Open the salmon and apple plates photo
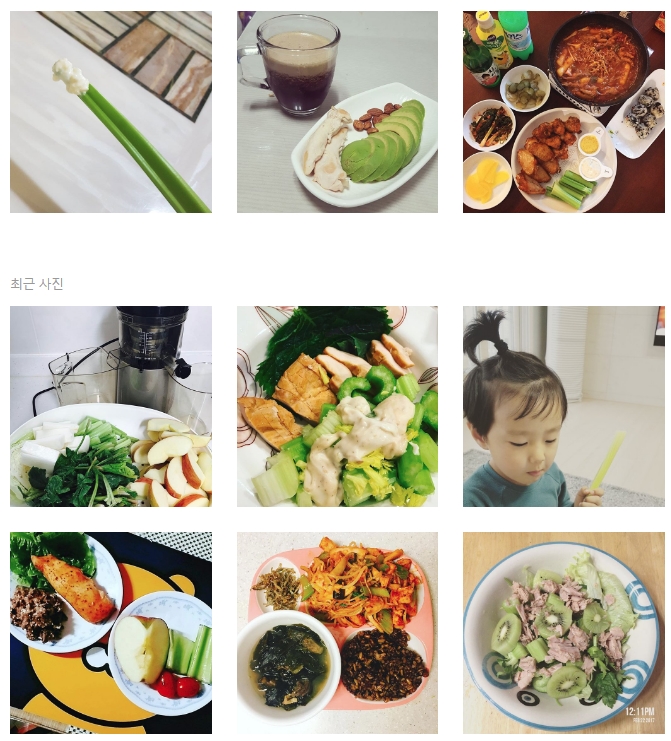 click(110, 632)
